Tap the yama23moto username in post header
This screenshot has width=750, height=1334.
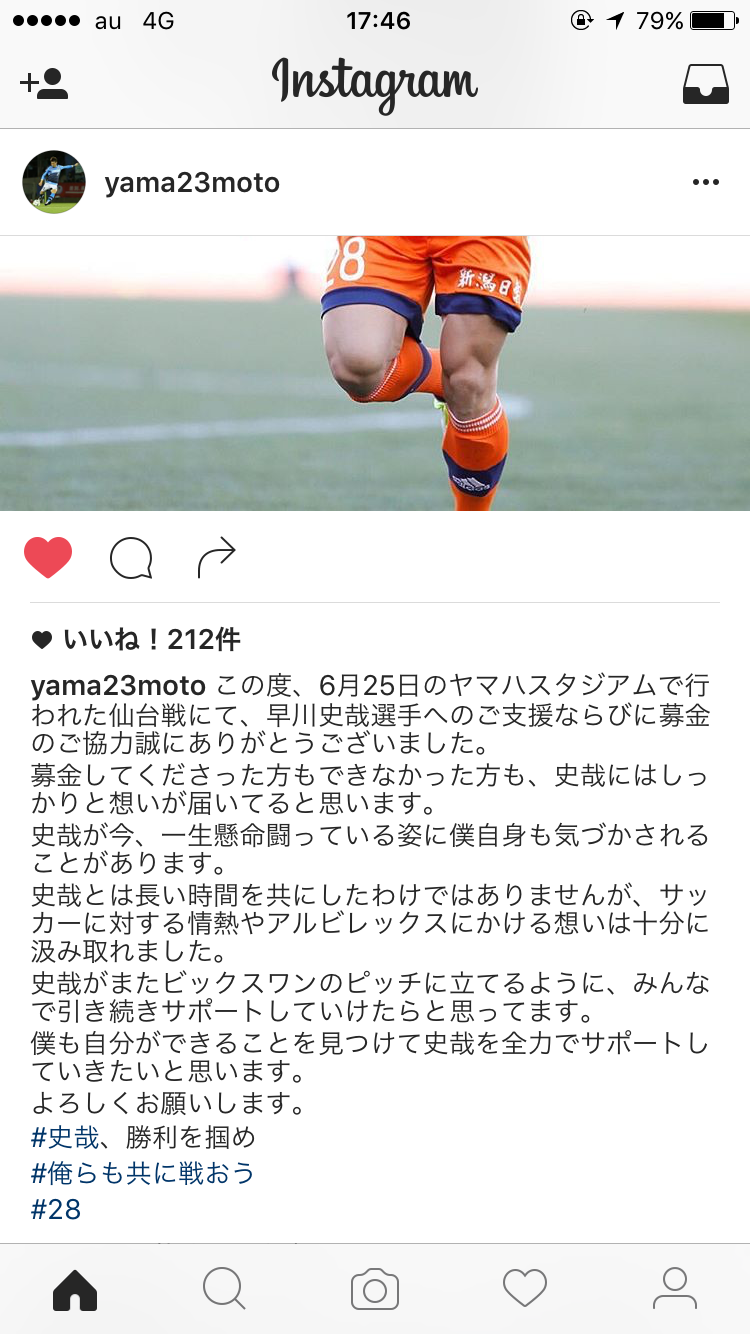pyautogui.click(x=192, y=183)
